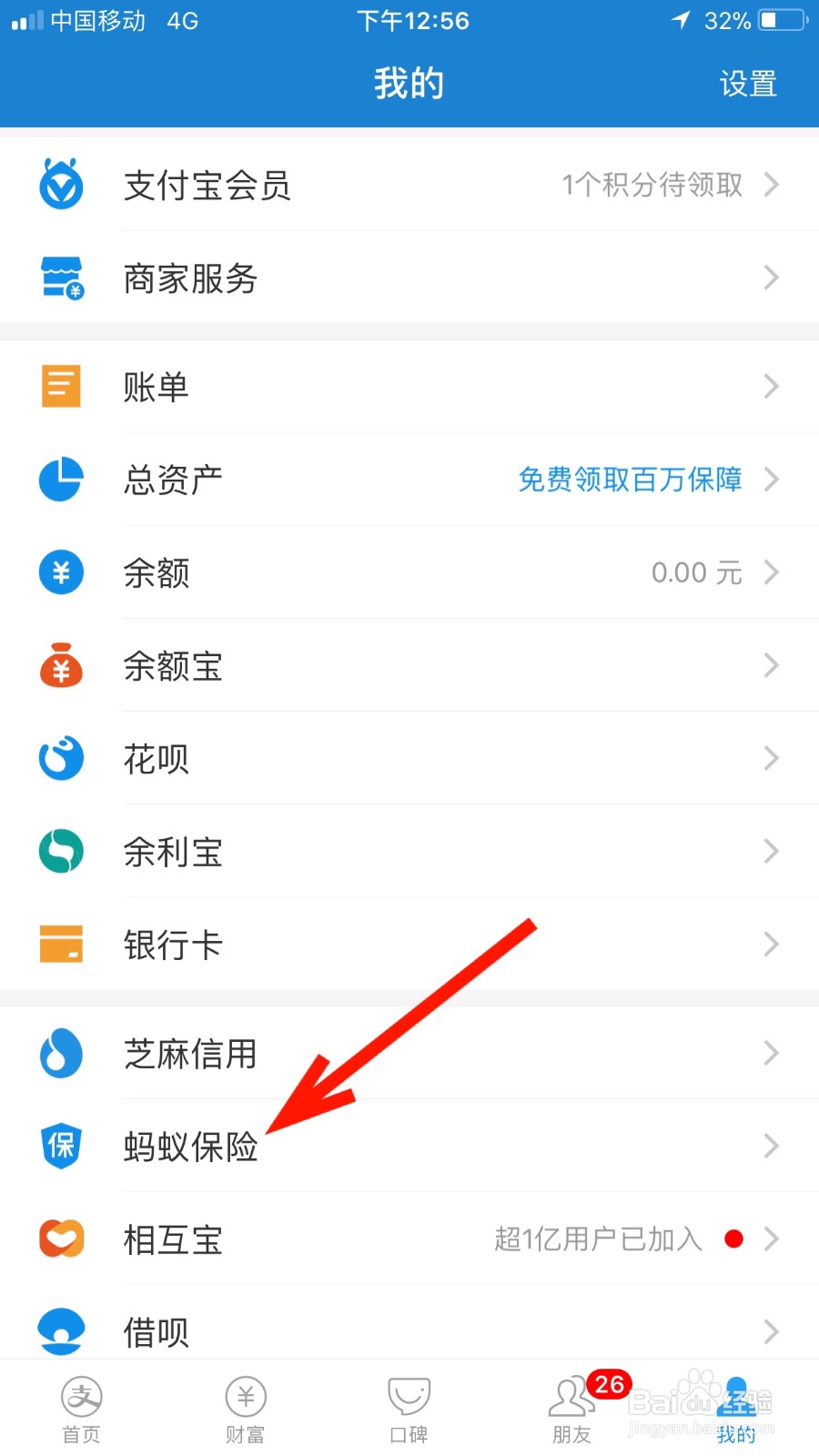Image resolution: width=819 pixels, height=1456 pixels.
Task: Switch to the 首页 home tab
Action: pyautogui.click(x=81, y=1406)
